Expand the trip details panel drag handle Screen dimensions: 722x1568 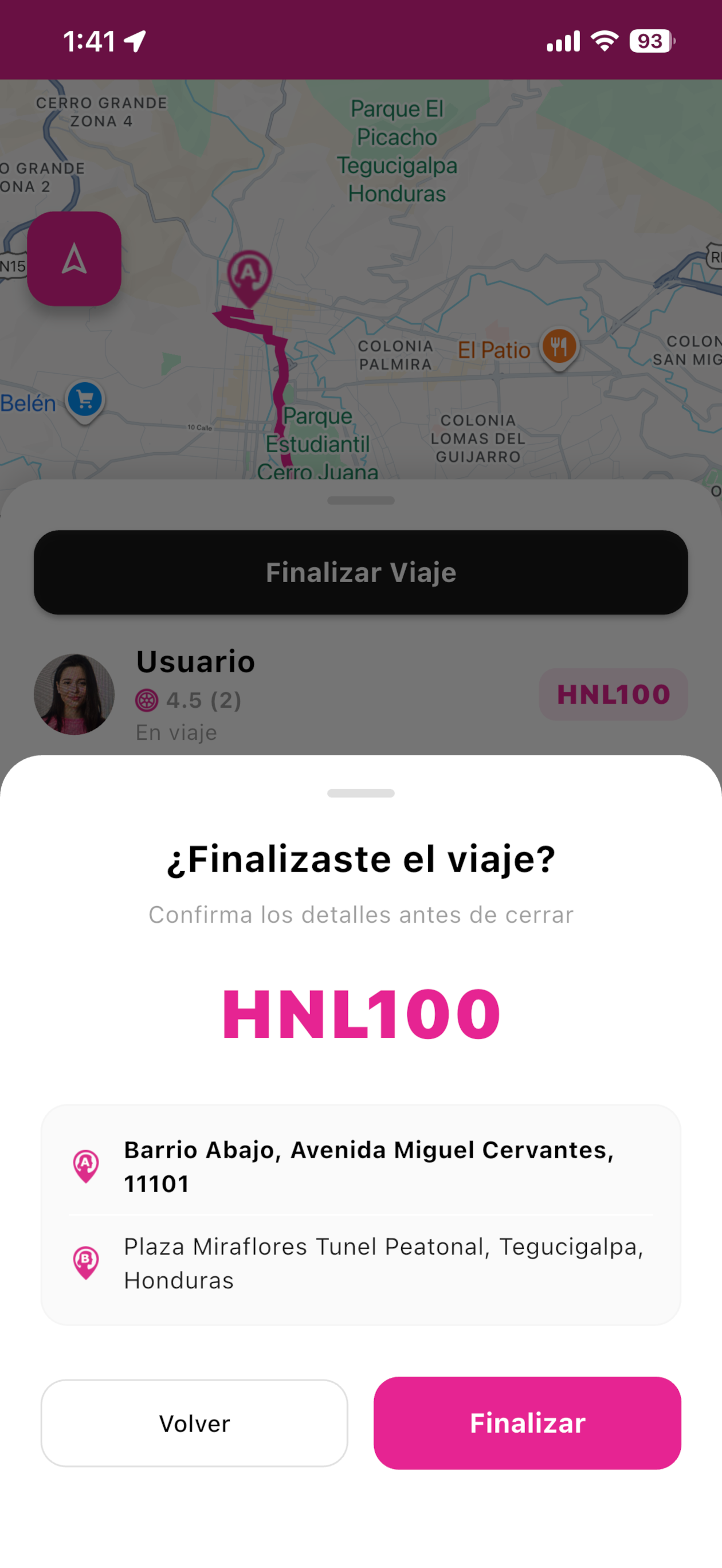(360, 501)
